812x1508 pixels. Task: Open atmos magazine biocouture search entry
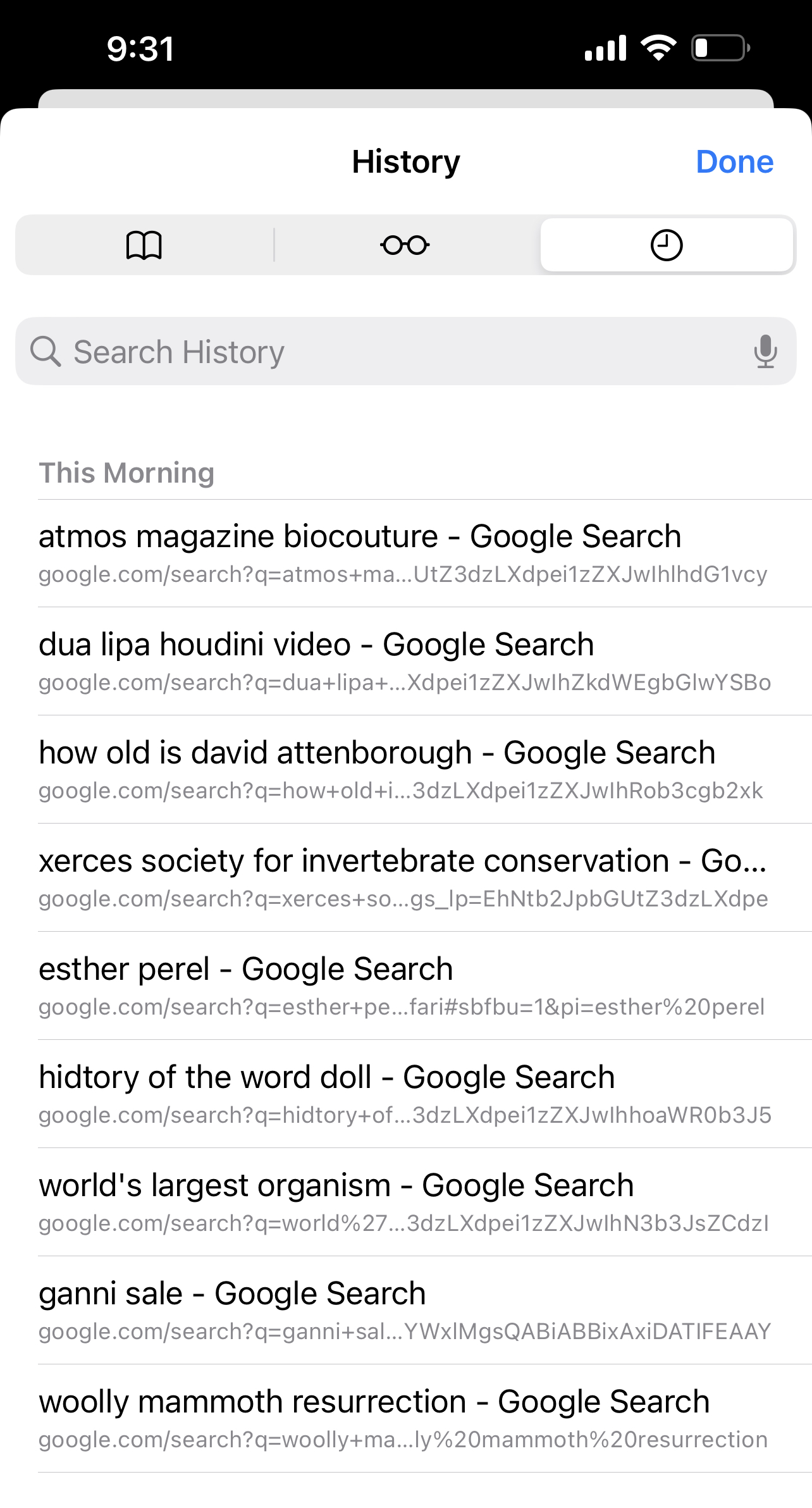425,553
